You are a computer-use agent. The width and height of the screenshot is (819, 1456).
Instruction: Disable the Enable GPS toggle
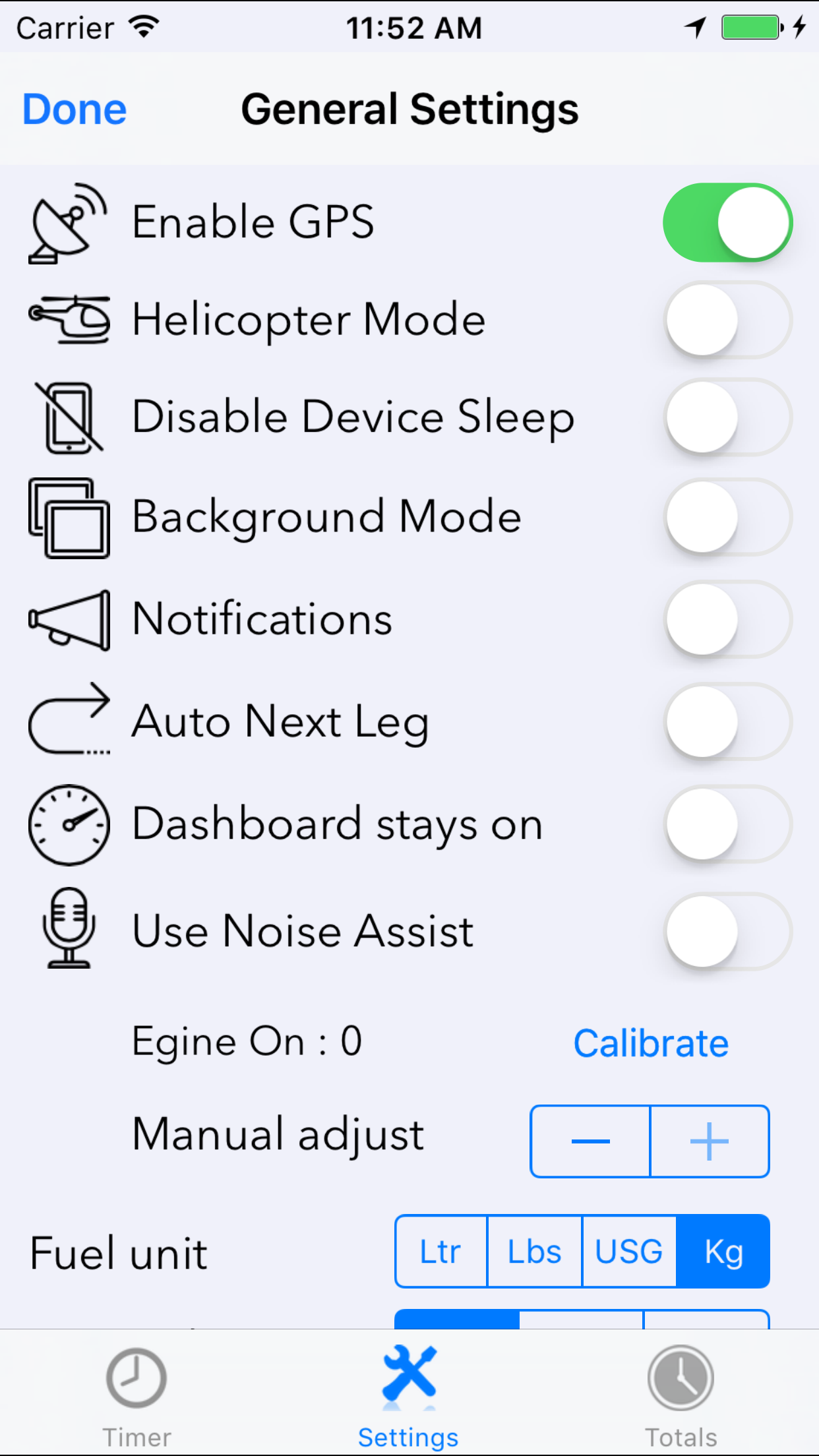727,223
